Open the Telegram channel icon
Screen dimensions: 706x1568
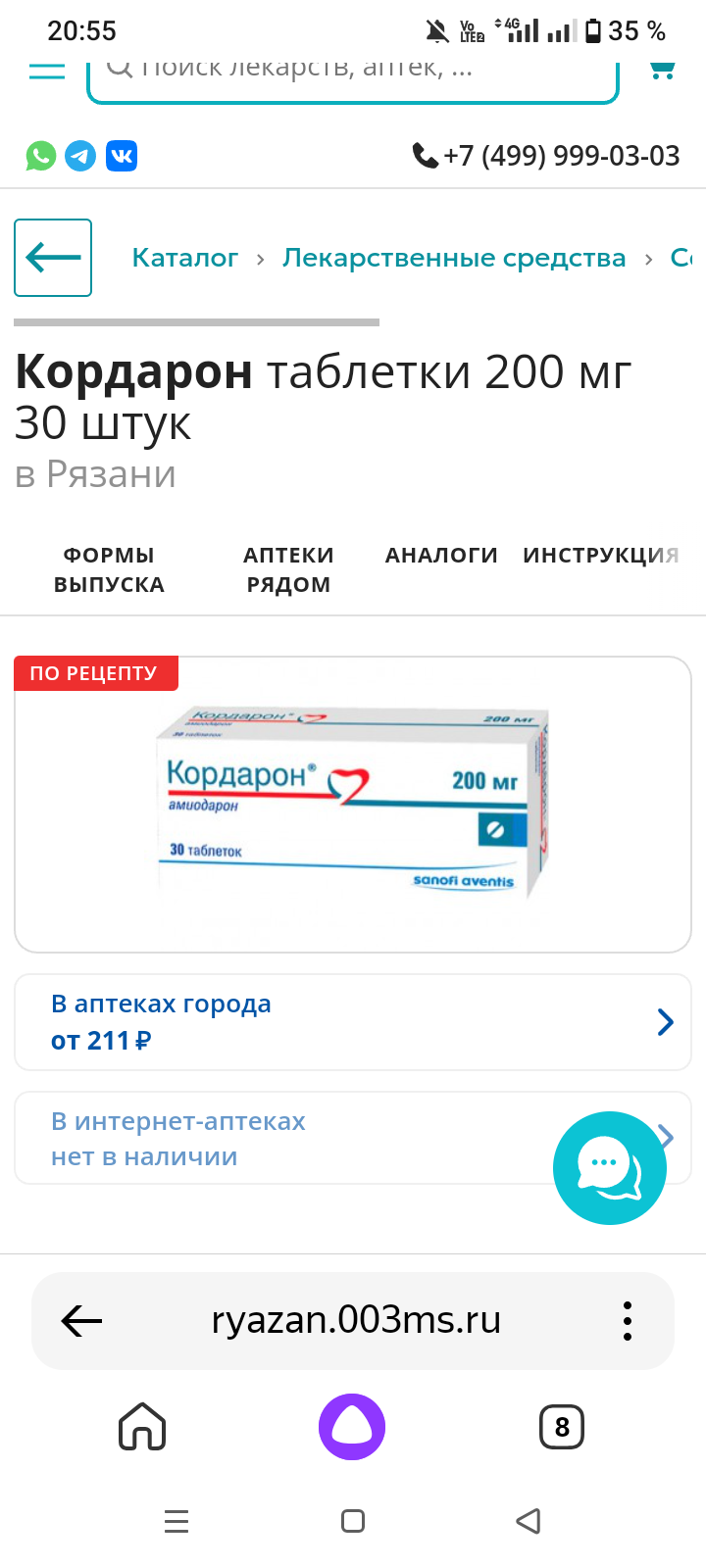80,156
